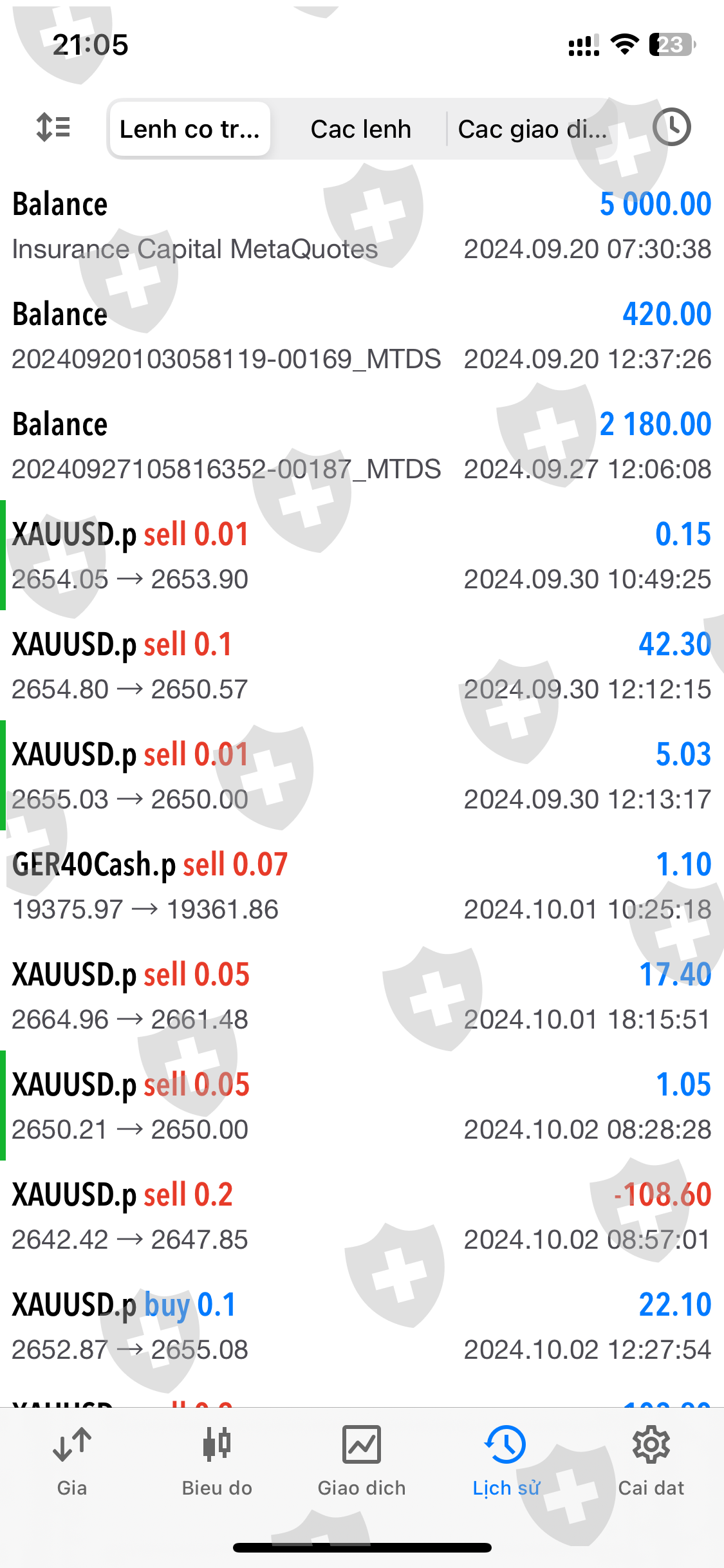
Task: Go to the Gia tab
Action: tap(72, 1461)
